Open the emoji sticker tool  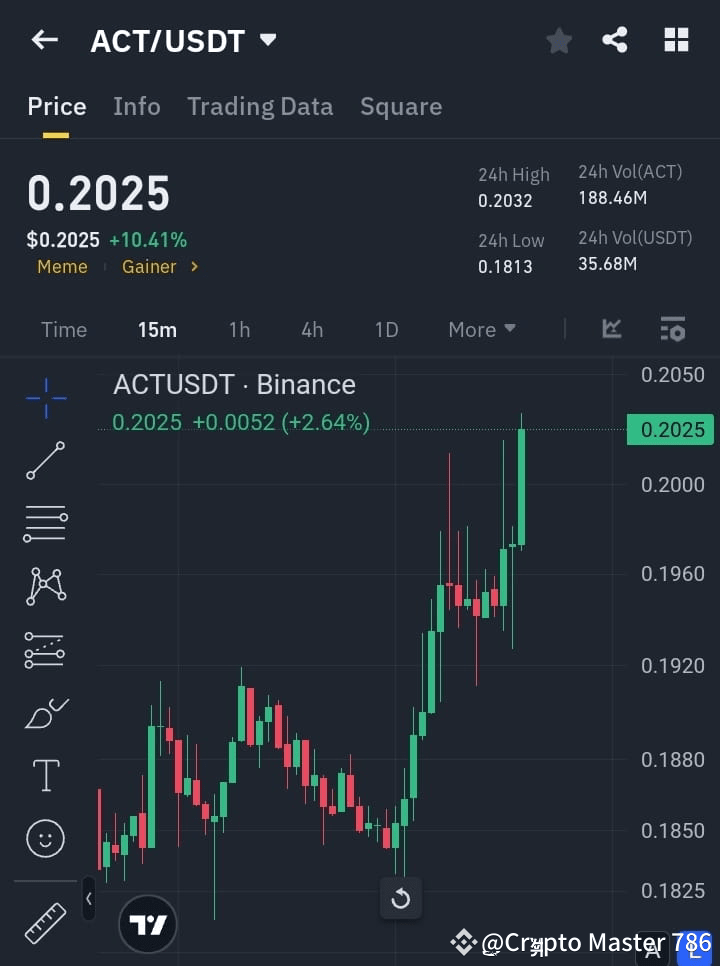(x=45, y=839)
